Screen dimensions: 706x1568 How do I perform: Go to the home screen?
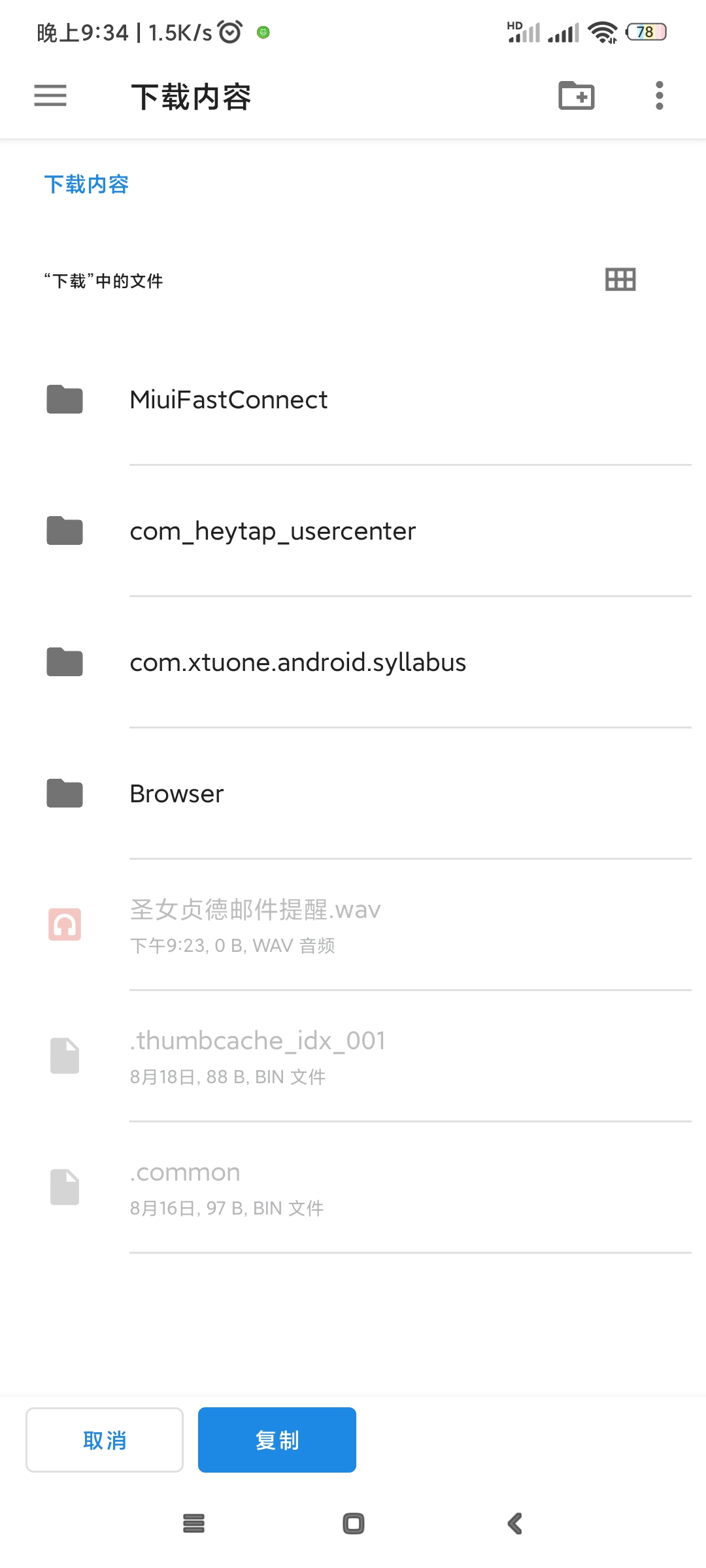354,1524
